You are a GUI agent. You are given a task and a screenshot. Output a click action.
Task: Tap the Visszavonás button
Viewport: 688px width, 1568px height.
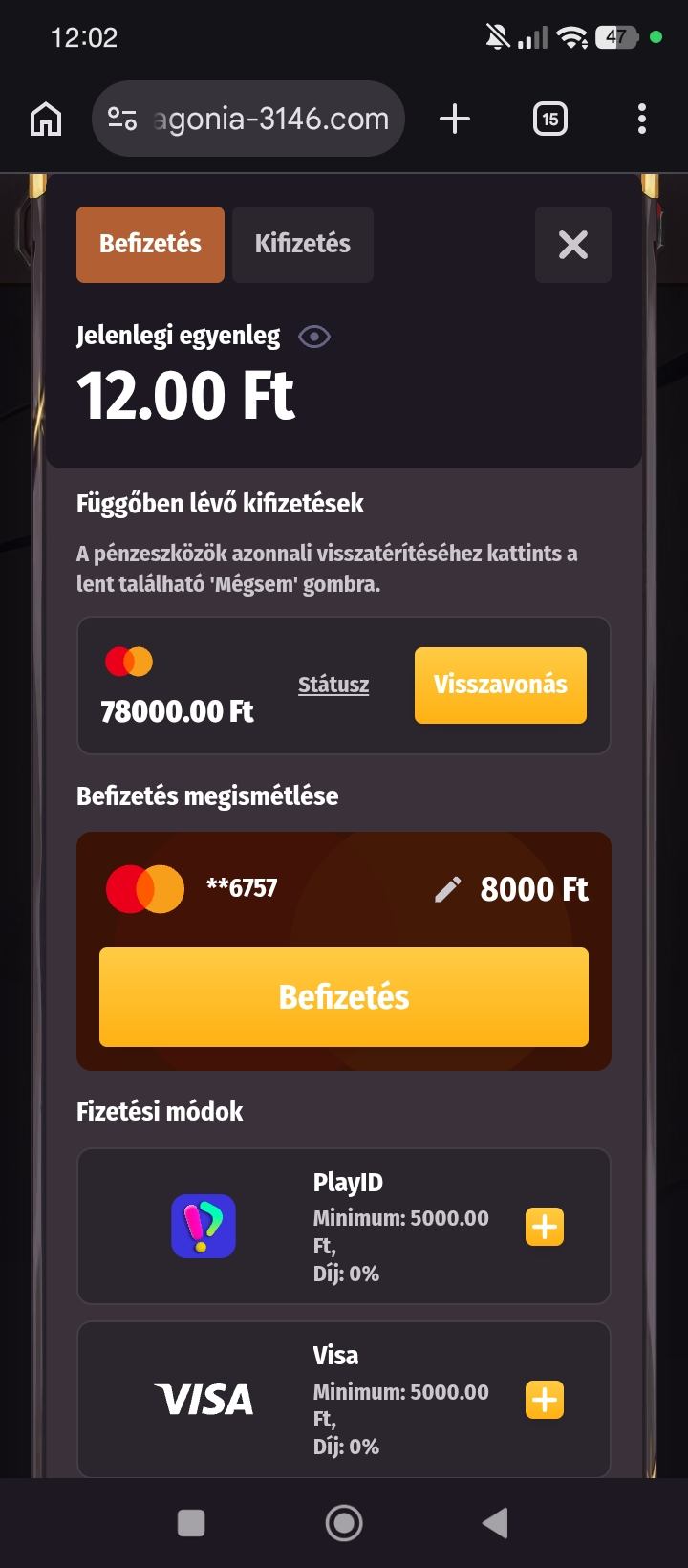click(500, 685)
